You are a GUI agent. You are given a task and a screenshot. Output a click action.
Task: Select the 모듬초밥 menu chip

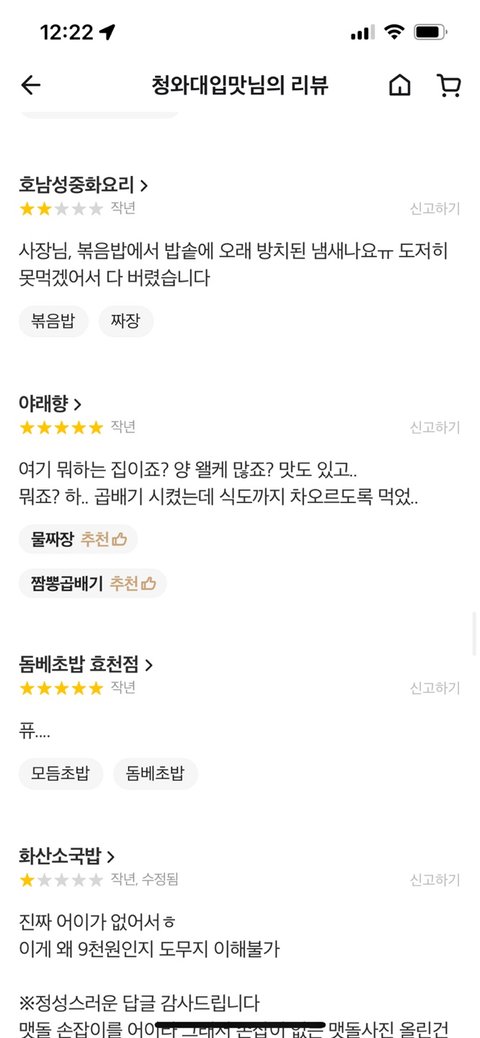tap(60, 774)
